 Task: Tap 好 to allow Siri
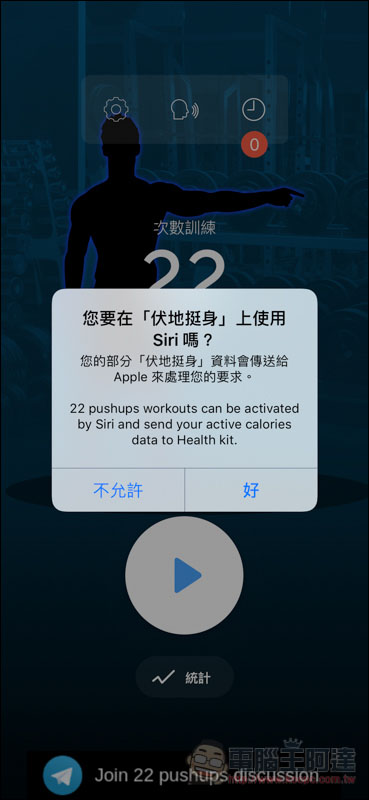[251, 490]
